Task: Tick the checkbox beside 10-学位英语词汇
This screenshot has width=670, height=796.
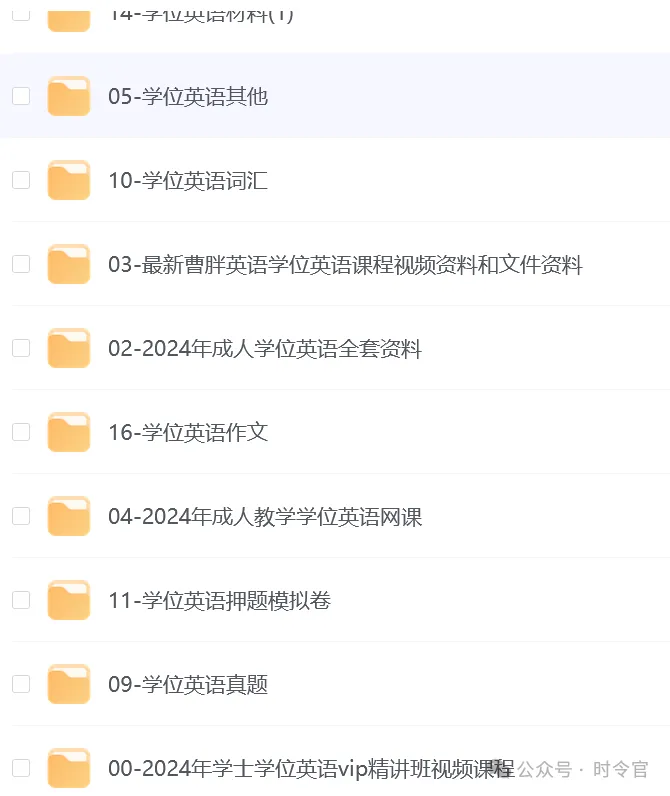Action: 21,180
